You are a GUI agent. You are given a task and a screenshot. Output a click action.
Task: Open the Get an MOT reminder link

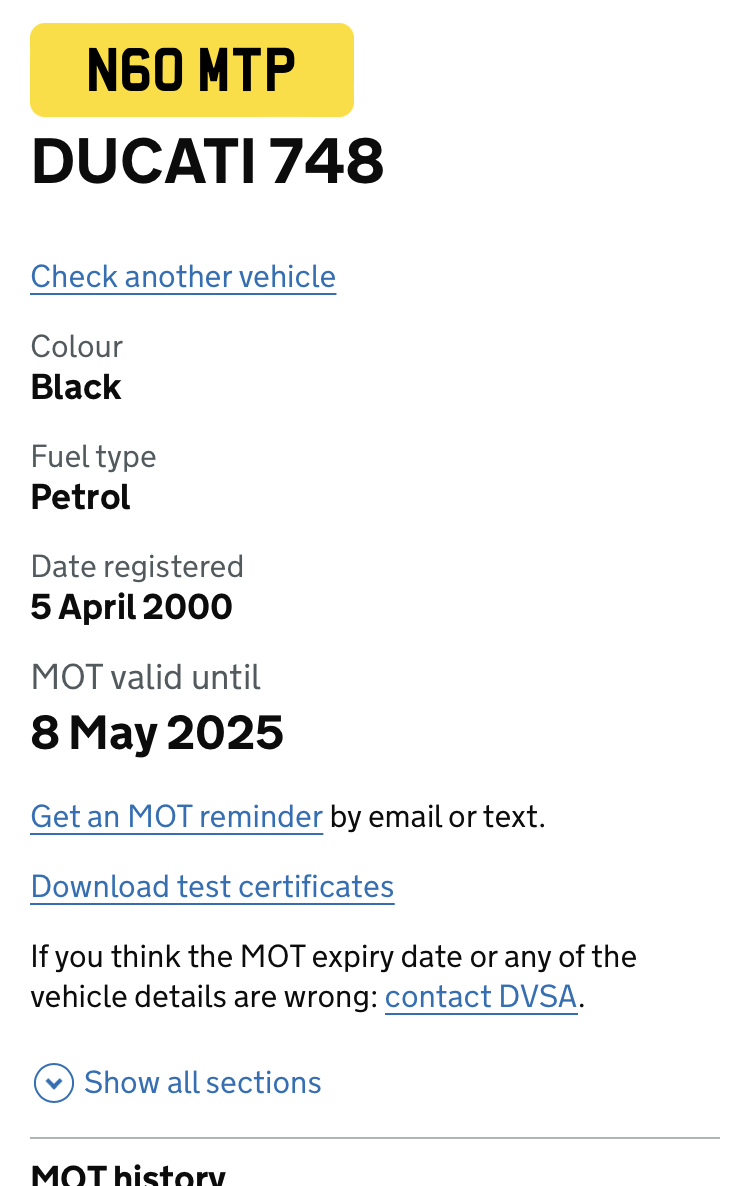coord(176,817)
